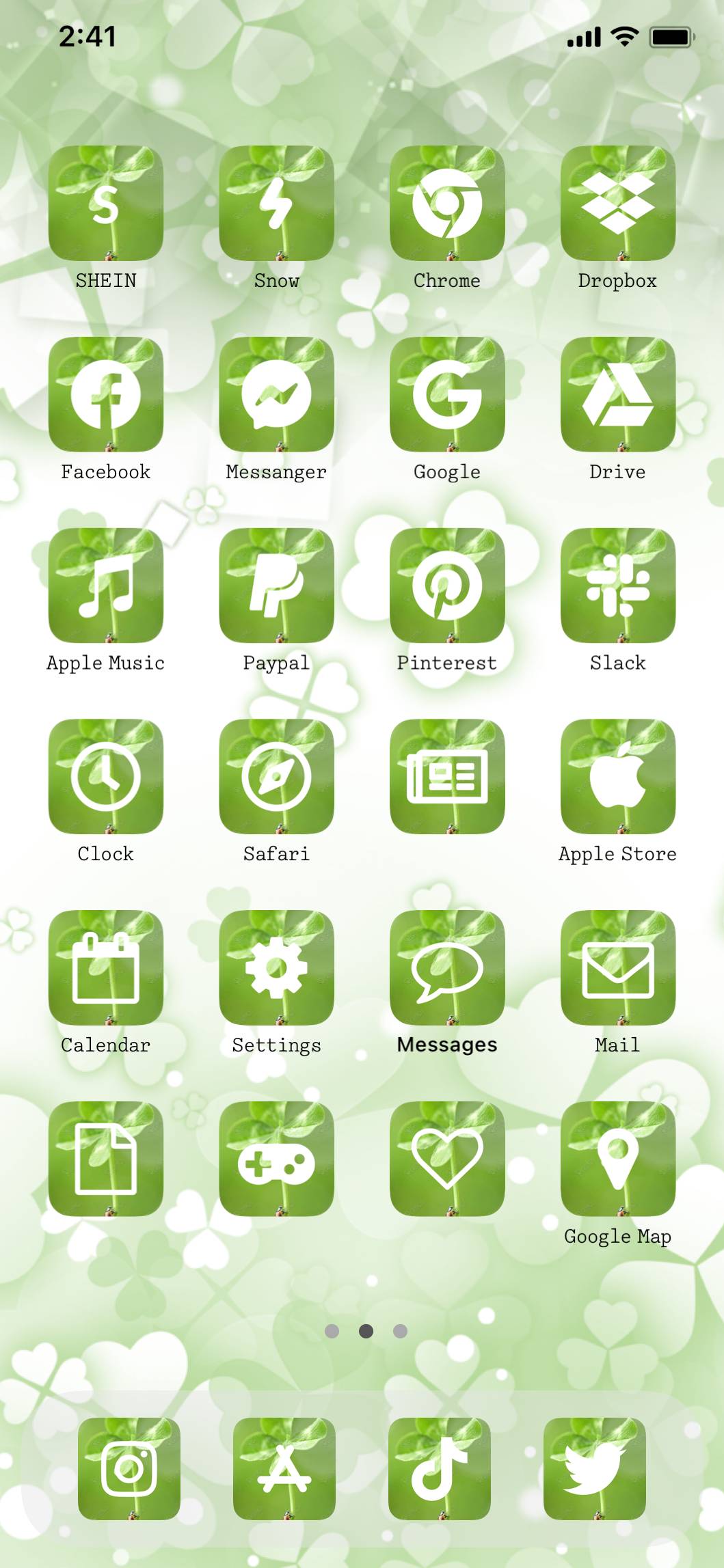Image resolution: width=724 pixels, height=1568 pixels.
Task: Open the Twitter bird icon in dock
Action: pyautogui.click(x=594, y=1468)
